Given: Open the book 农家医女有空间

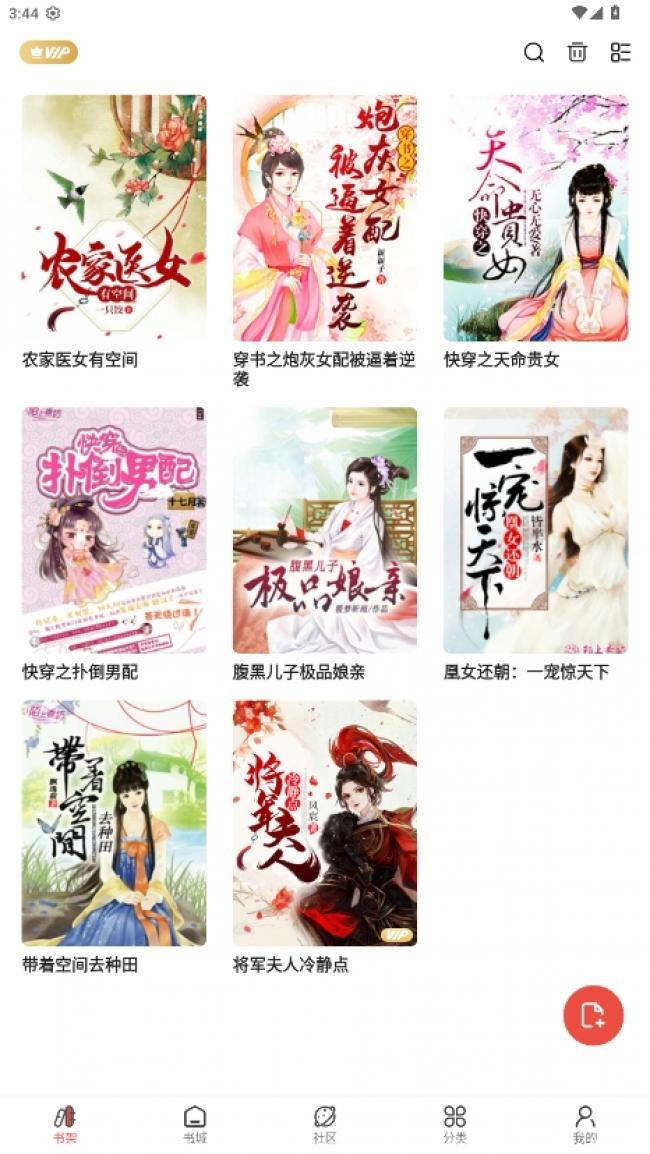Looking at the screenshot, I should coord(114,218).
